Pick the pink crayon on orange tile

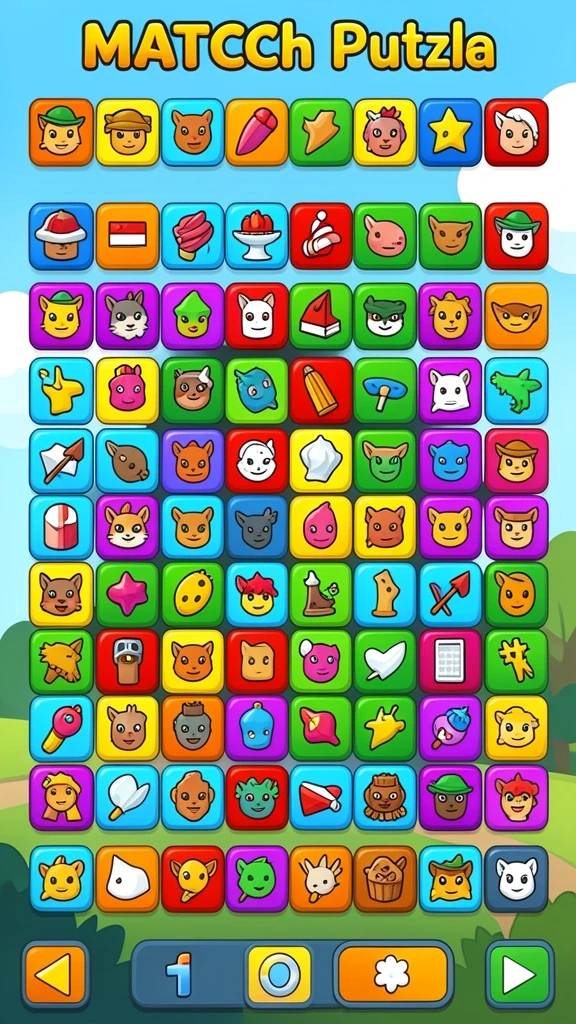coord(257,132)
